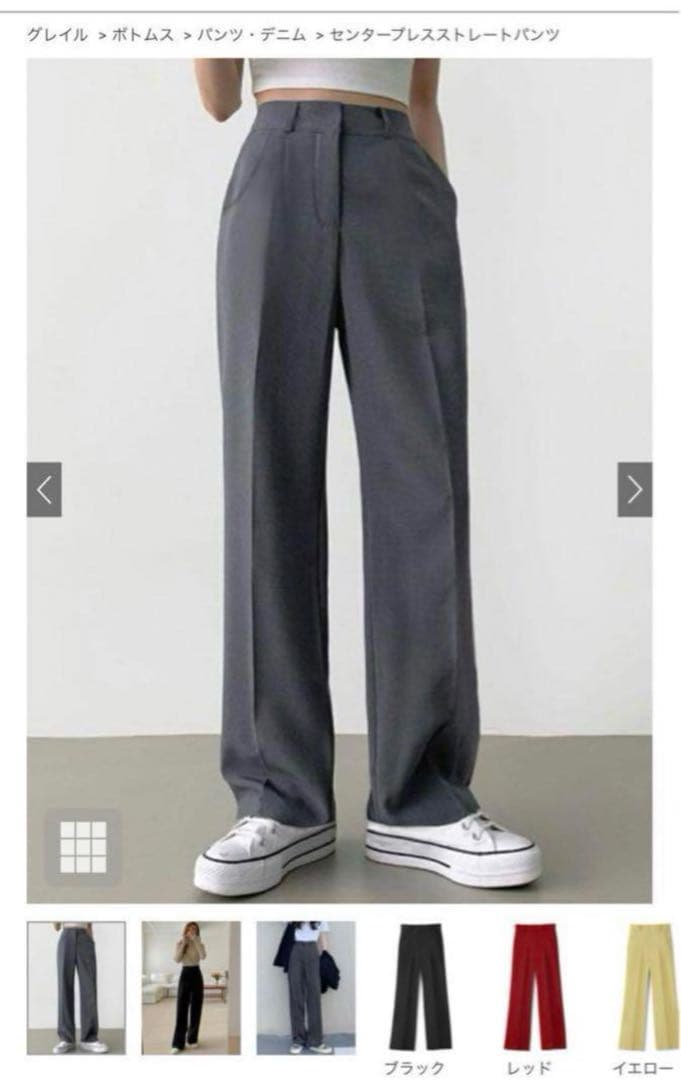Select the gray pants close-up thumbnail
The height and width of the screenshot is (1080, 681).
pos(76,986)
